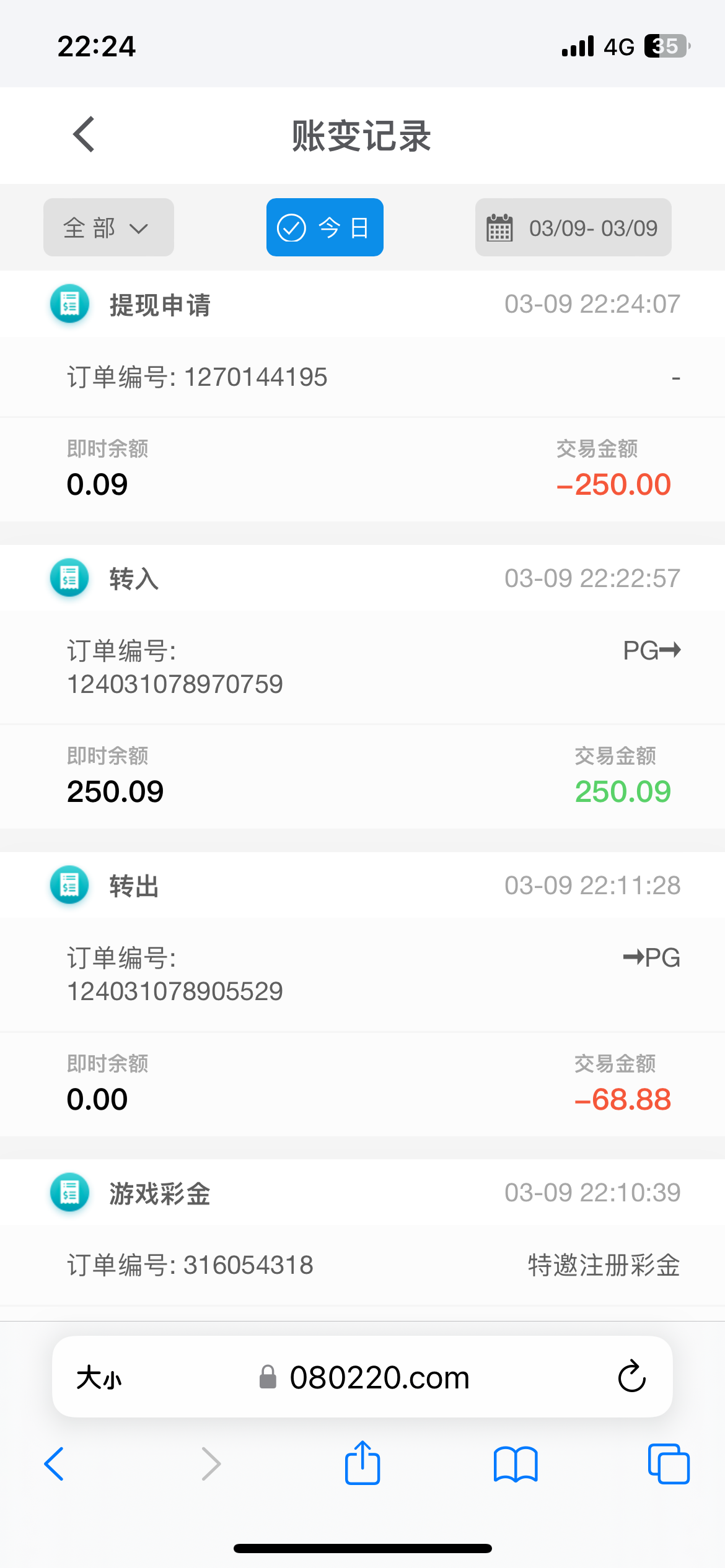Viewport: 725px width, 1568px height.
Task: Open Safari bookmarks
Action: coord(516,1464)
